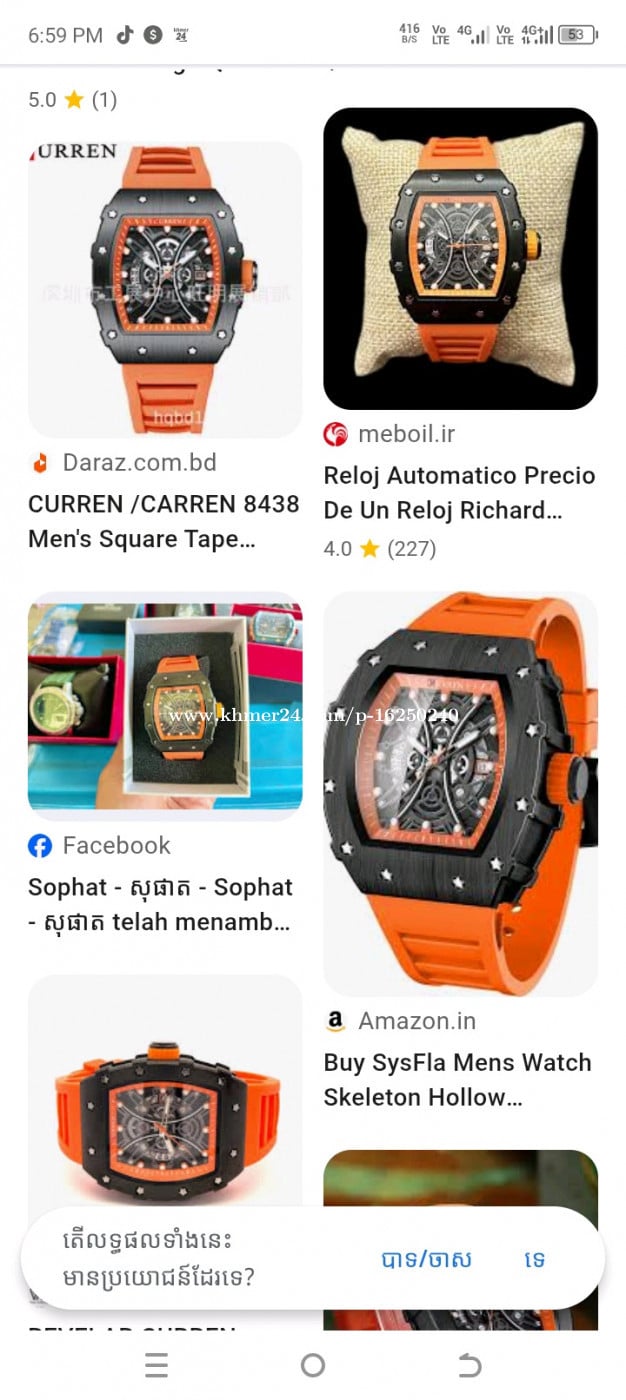Viewport: 626px width, 1400px height.
Task: Open the Daraz.com.bd CURREN 8438 watch result
Action: click(164, 521)
